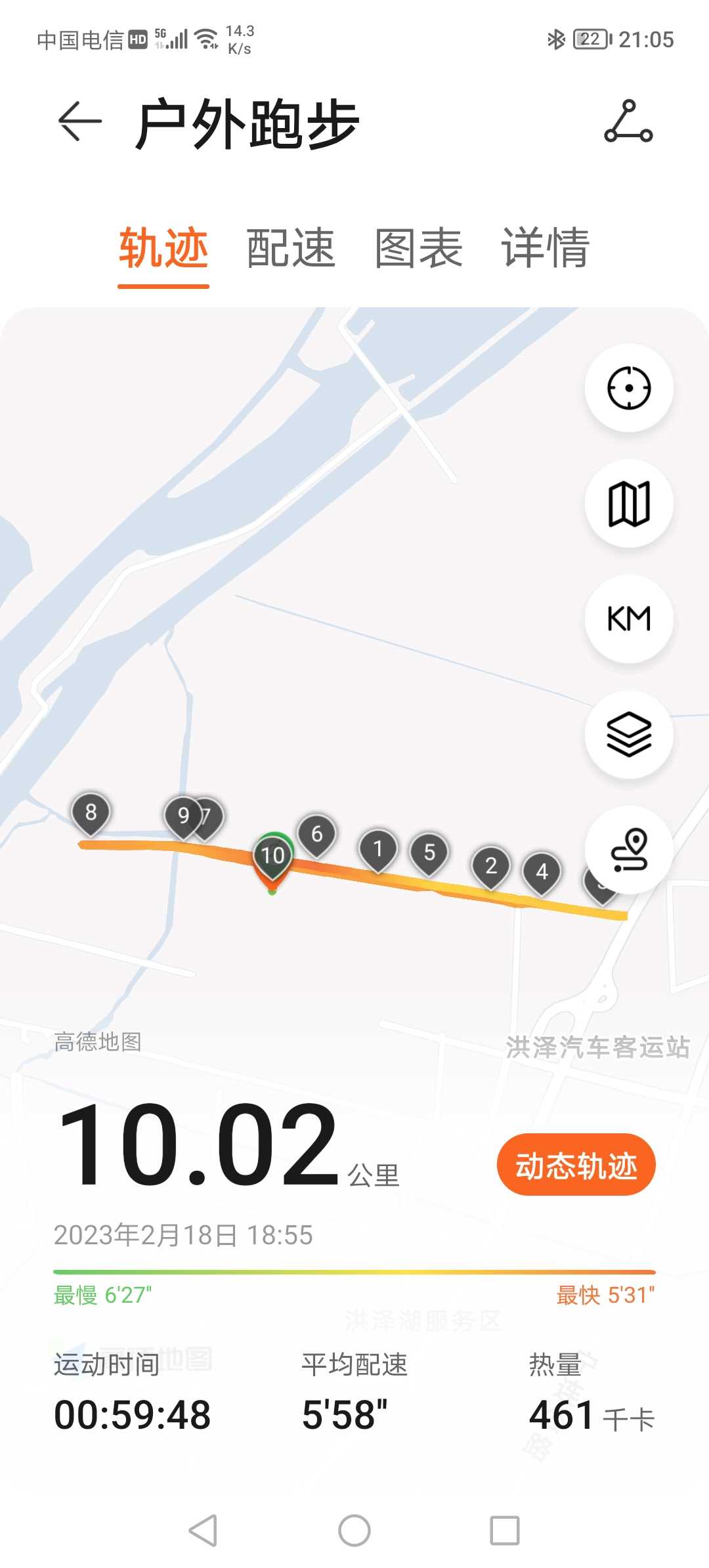Select the 轨迹 tab
Screen dimensions: 709x1568
click(x=163, y=248)
